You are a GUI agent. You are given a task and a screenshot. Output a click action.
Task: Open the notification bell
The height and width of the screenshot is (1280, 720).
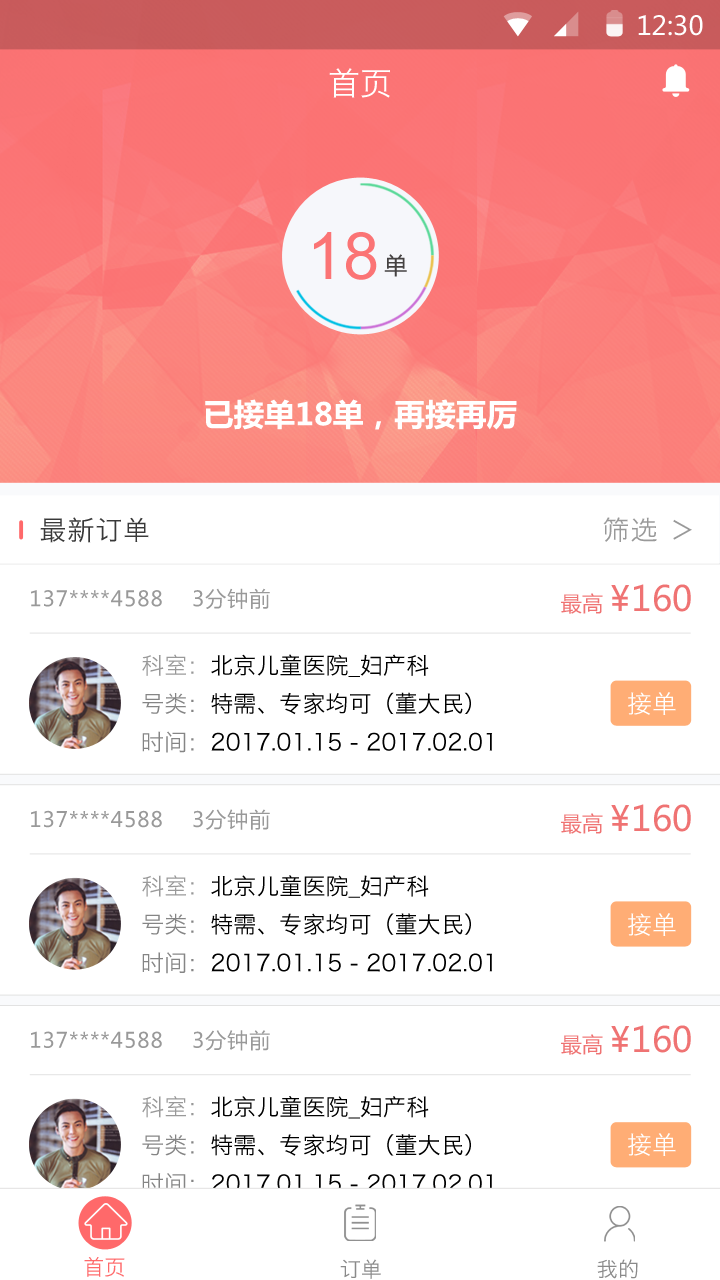pyautogui.click(x=676, y=82)
